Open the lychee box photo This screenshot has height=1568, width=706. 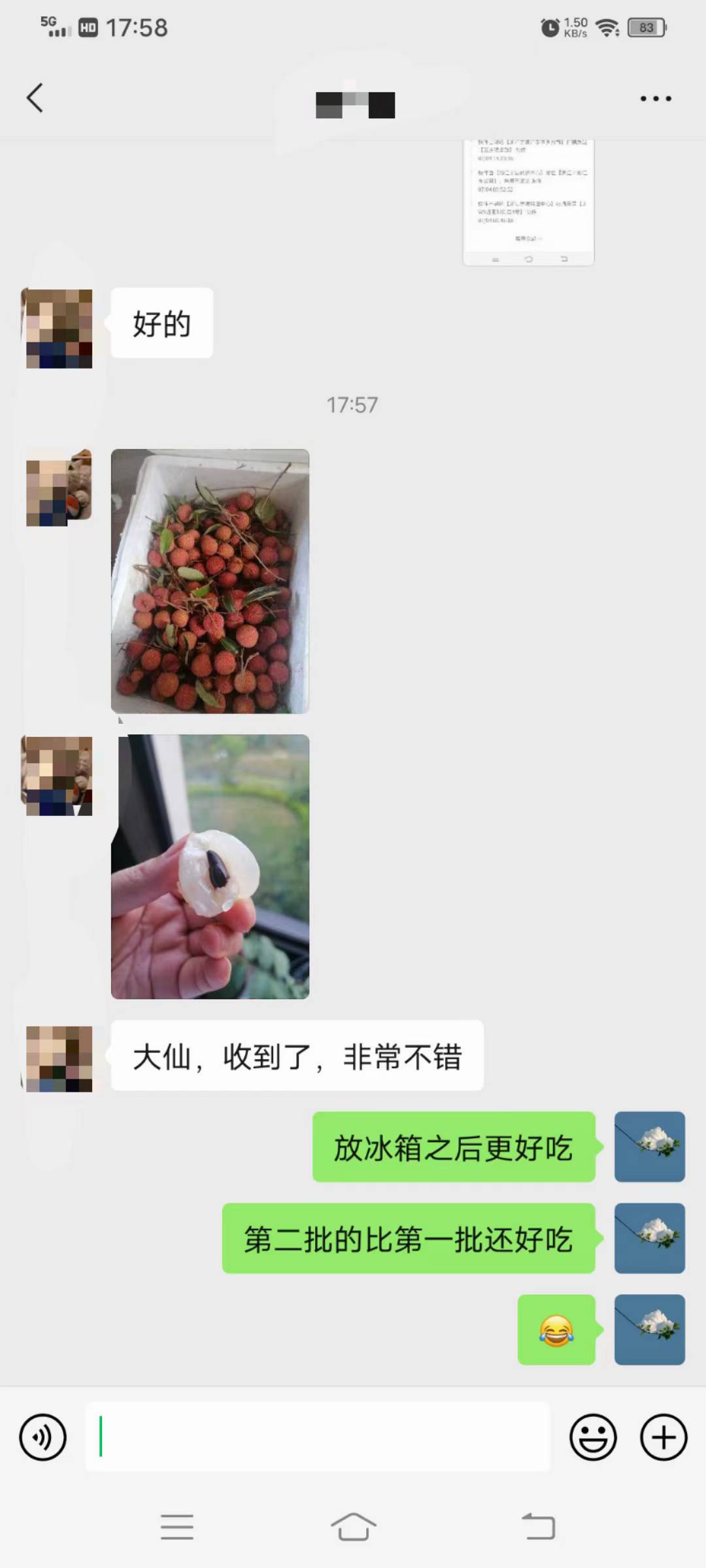pyautogui.click(x=210, y=581)
